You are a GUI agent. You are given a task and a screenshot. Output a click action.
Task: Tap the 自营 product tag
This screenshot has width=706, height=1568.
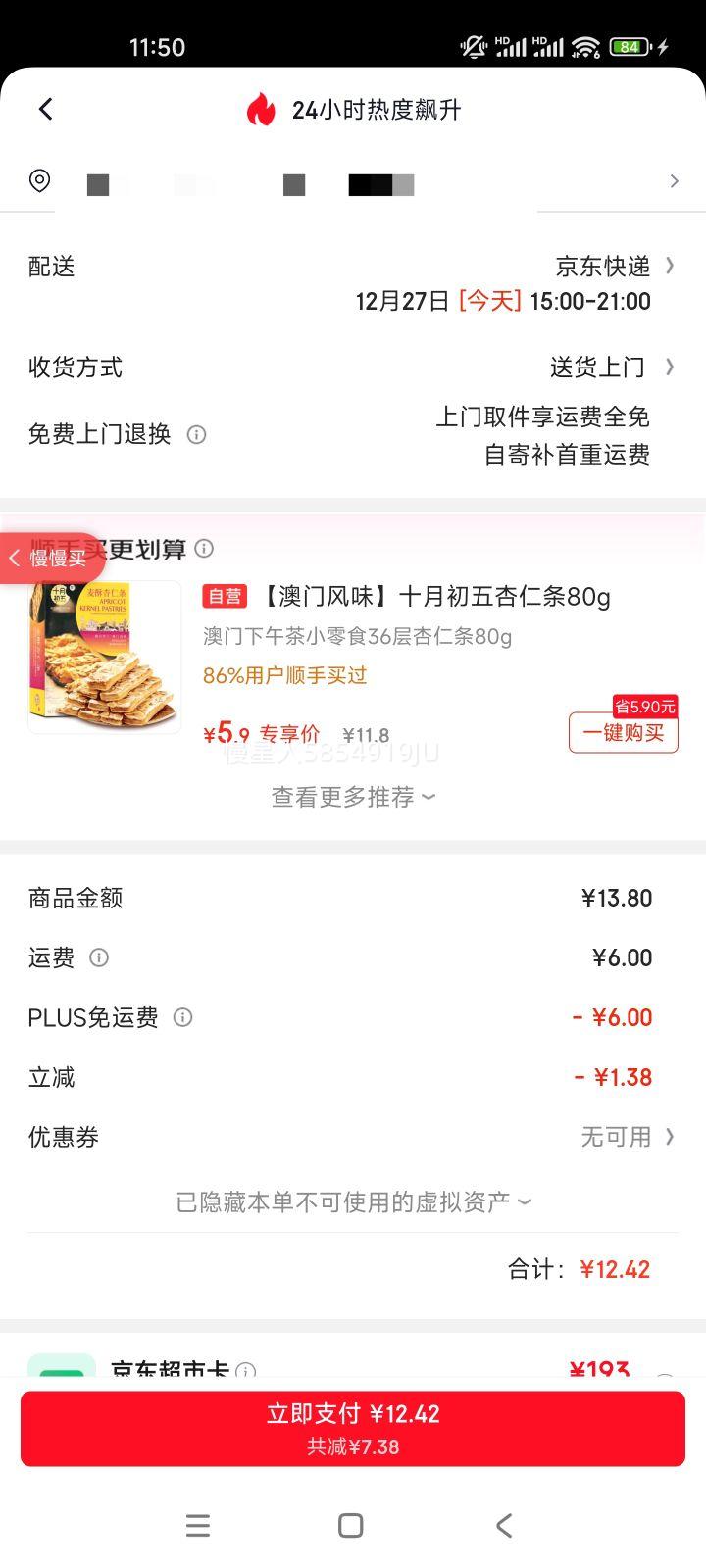(224, 597)
